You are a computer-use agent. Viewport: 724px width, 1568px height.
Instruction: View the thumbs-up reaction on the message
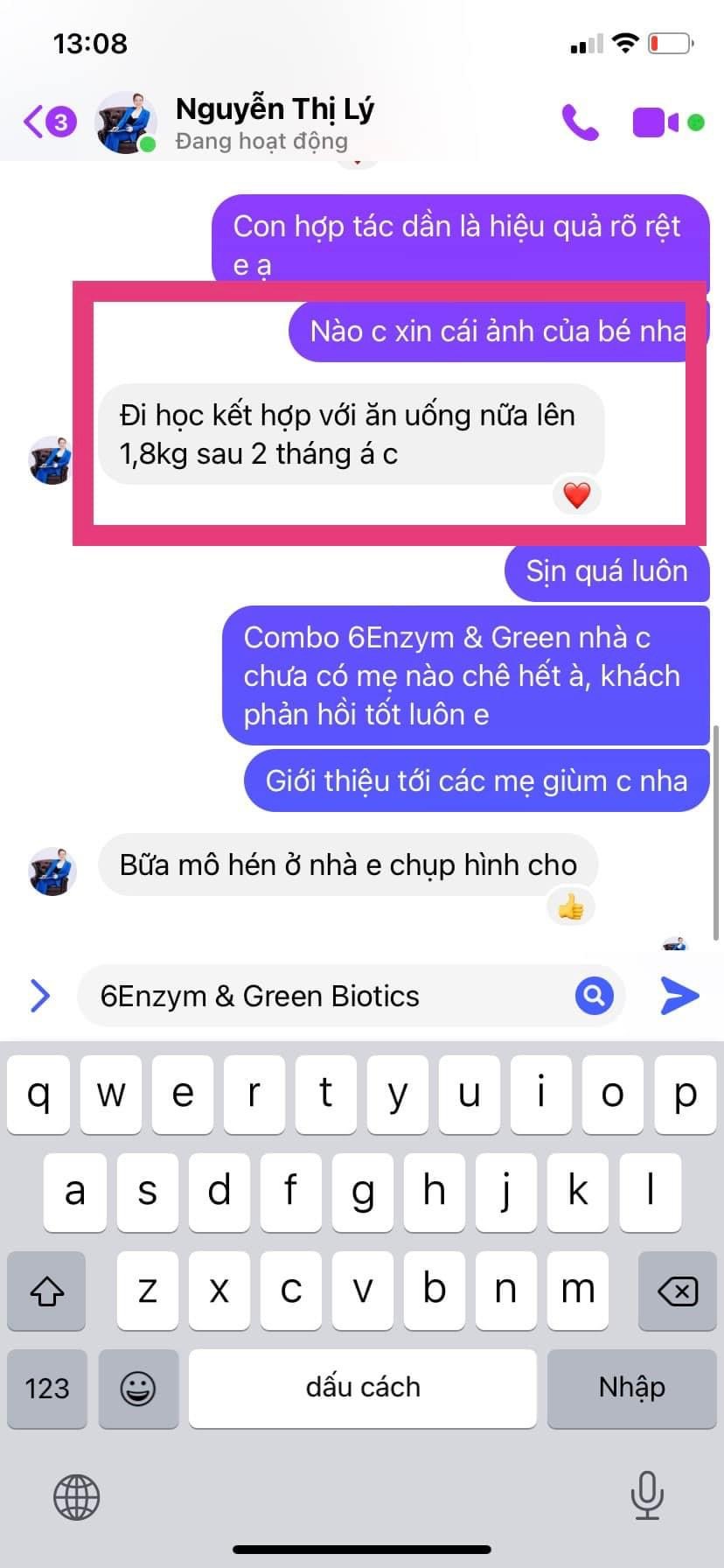click(570, 907)
